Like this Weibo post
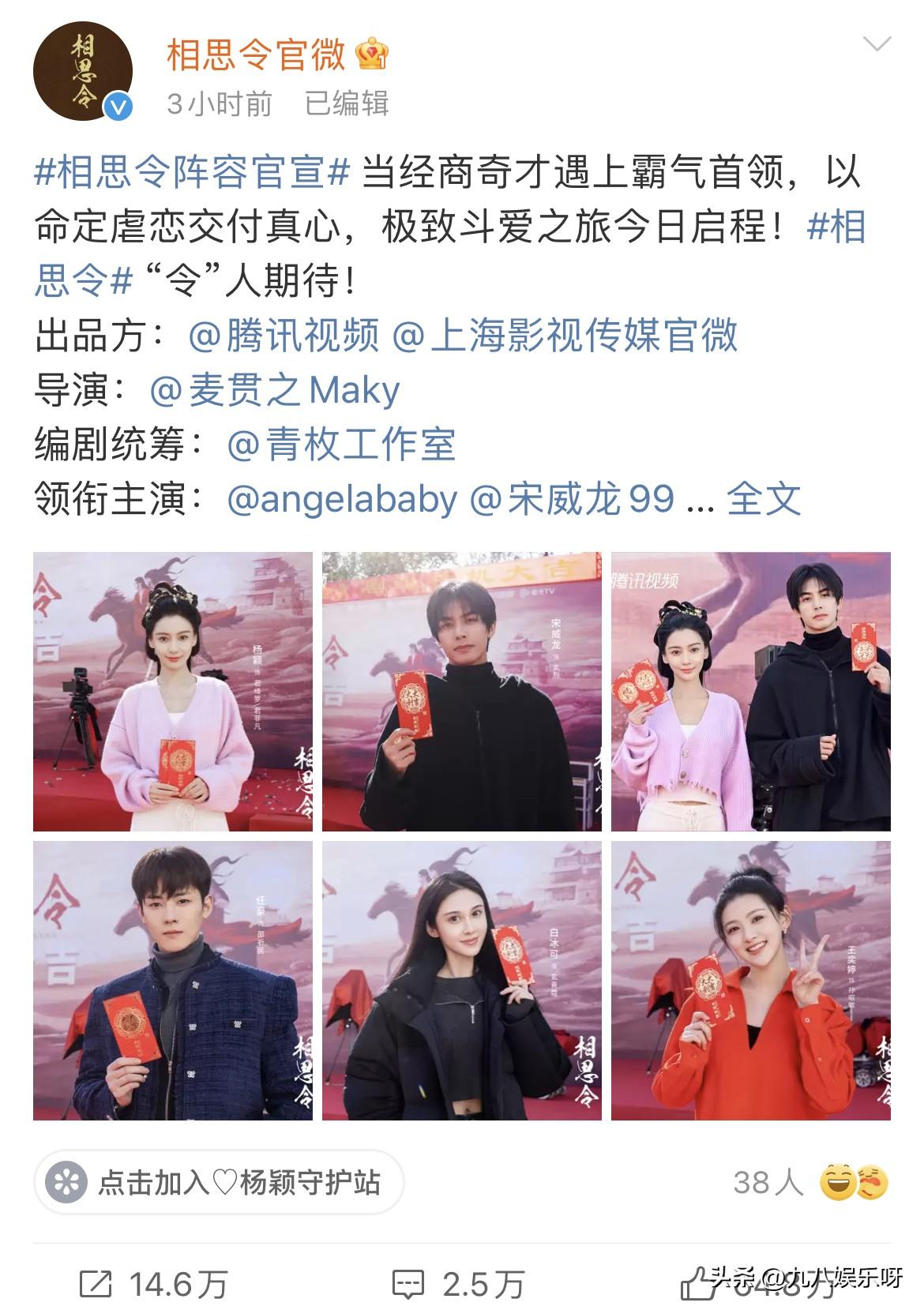Screen dimensions: 924x1310 [x=703, y=1285]
